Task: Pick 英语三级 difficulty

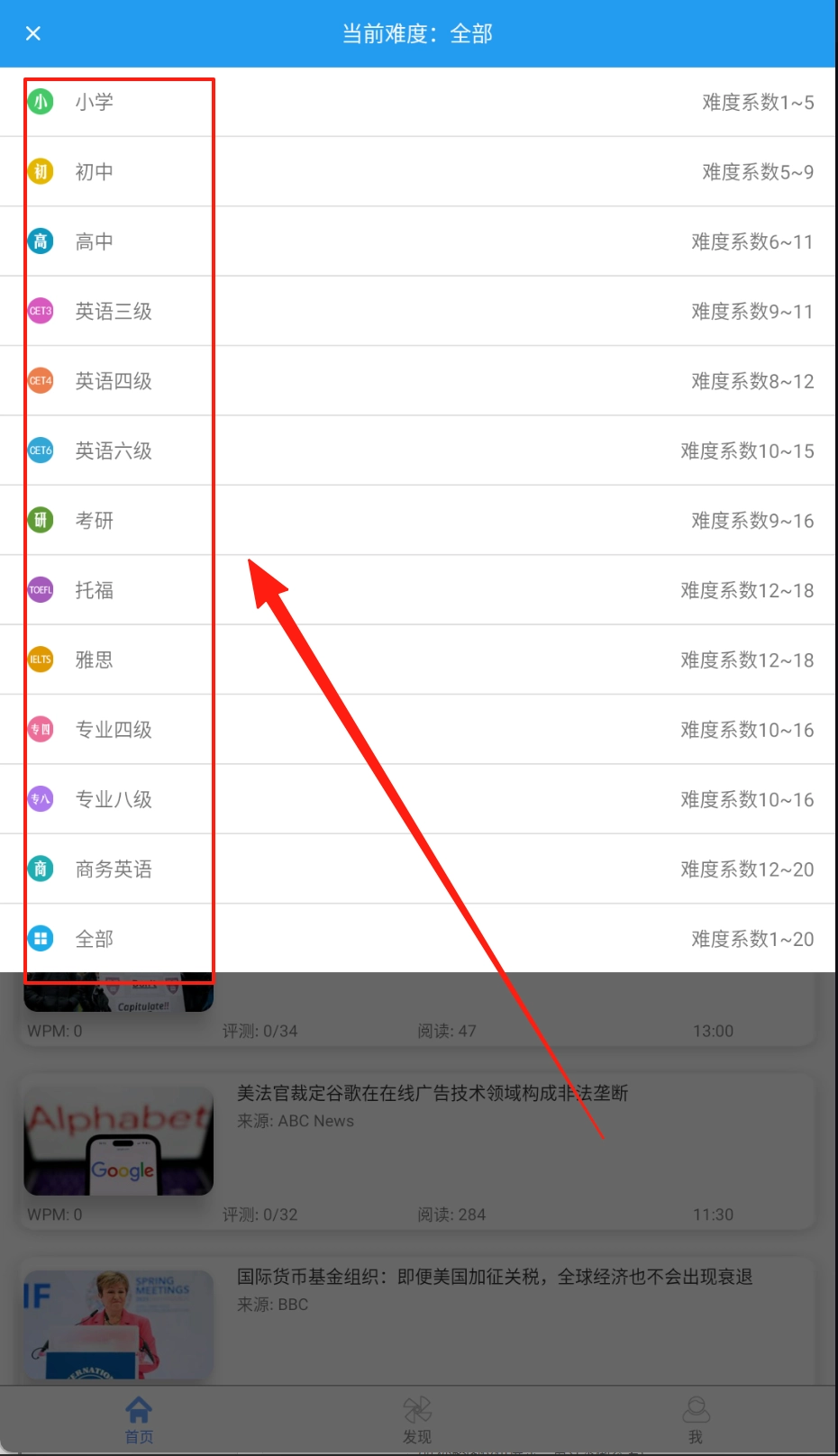Action: click(114, 311)
